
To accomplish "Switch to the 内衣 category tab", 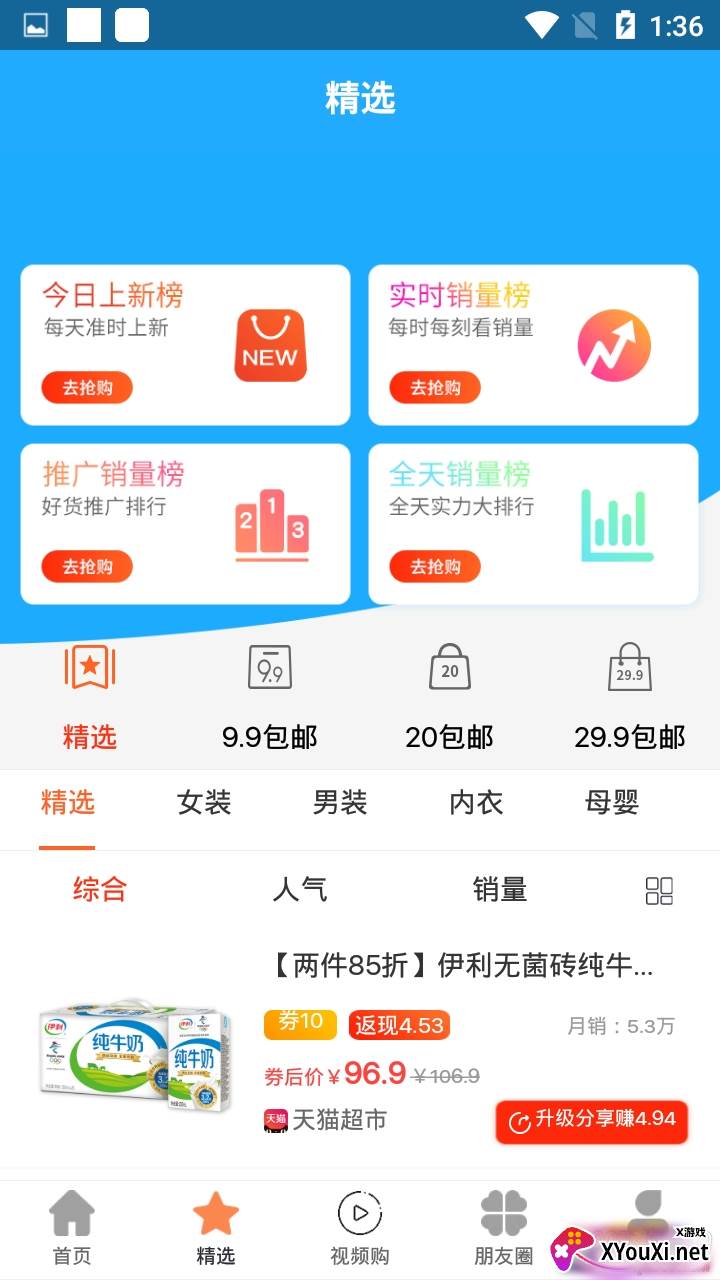I will point(476,803).
